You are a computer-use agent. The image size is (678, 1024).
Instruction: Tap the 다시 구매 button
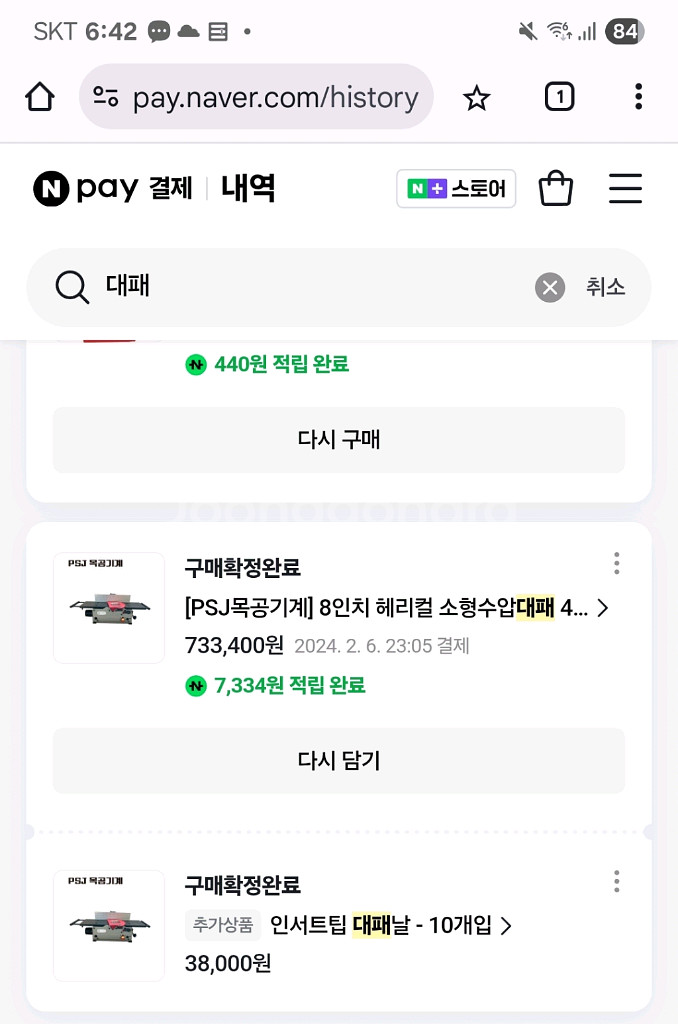(x=338, y=440)
